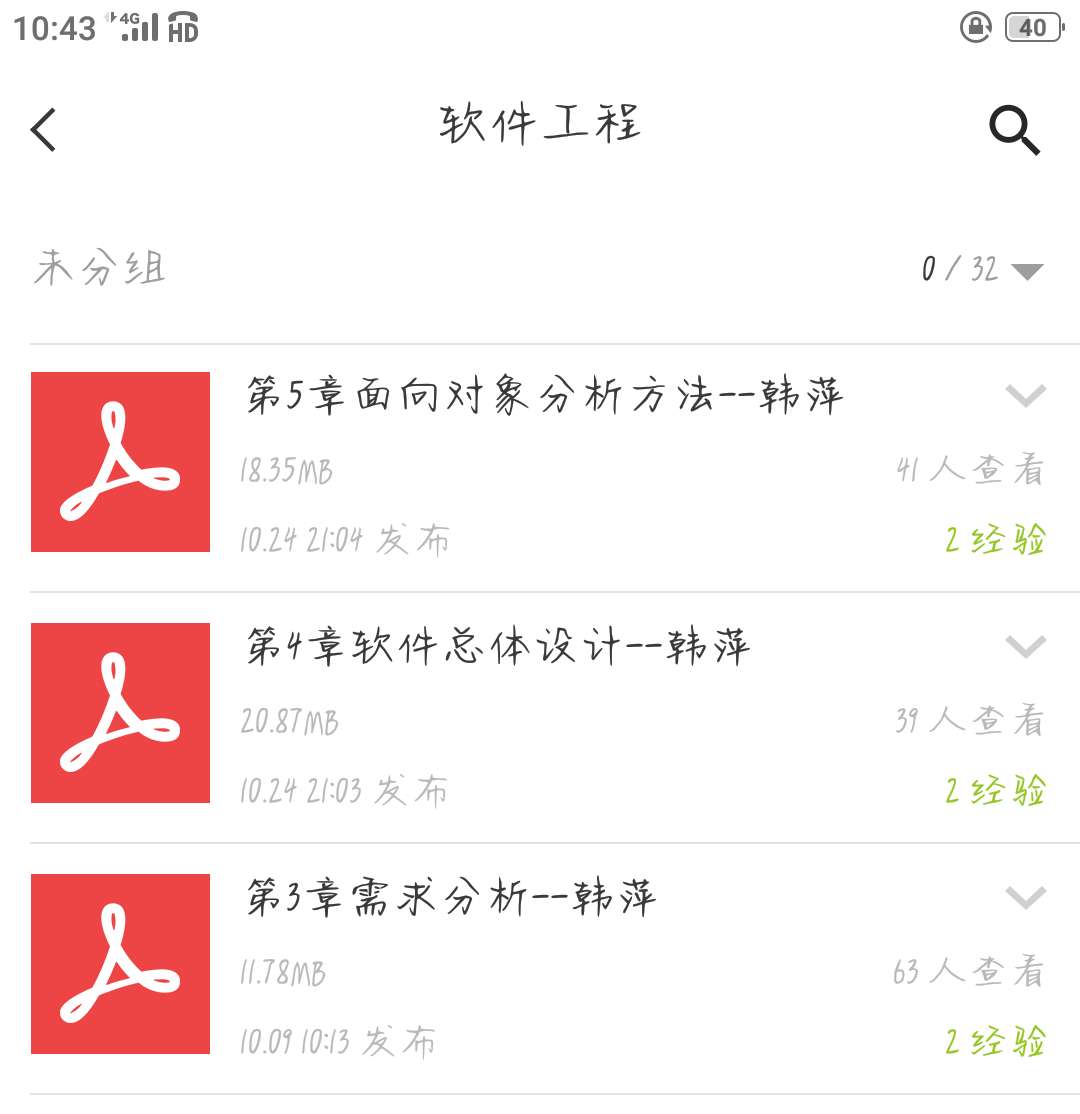Expand options chevron for 第5章面向对象分析方法
This screenshot has height=1114, width=1080.
click(x=1025, y=396)
